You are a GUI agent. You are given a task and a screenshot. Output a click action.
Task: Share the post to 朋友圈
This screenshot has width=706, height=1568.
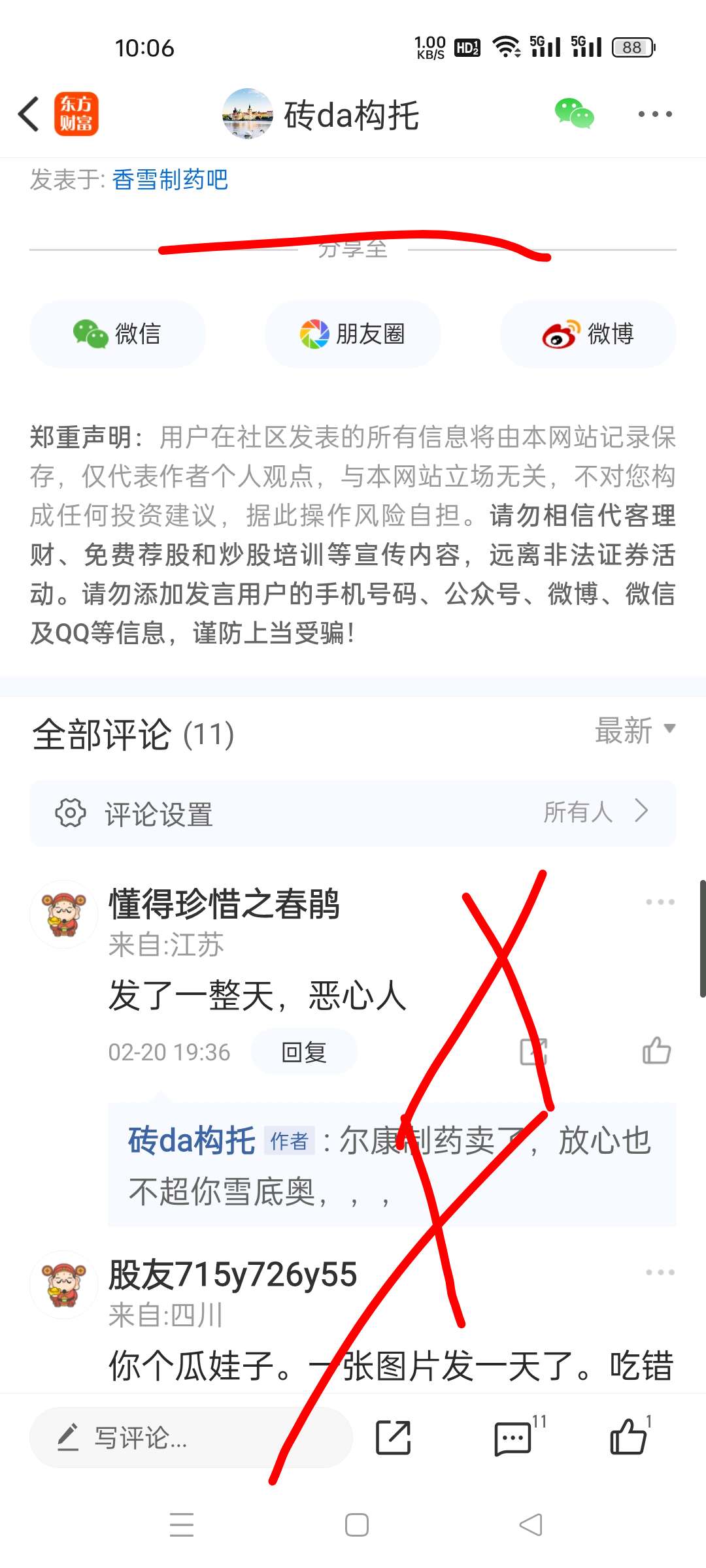coord(352,334)
